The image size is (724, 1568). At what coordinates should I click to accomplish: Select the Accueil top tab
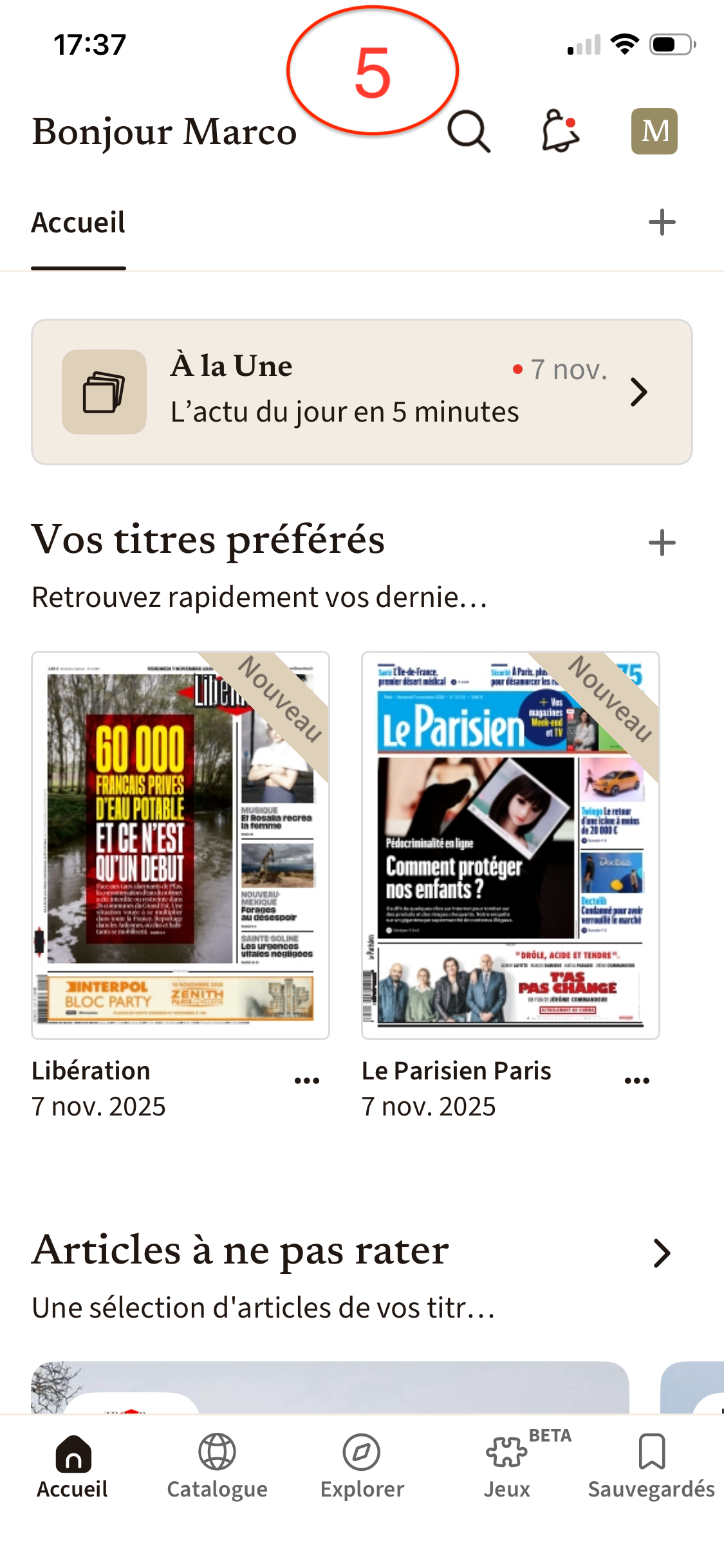pyautogui.click(x=79, y=223)
